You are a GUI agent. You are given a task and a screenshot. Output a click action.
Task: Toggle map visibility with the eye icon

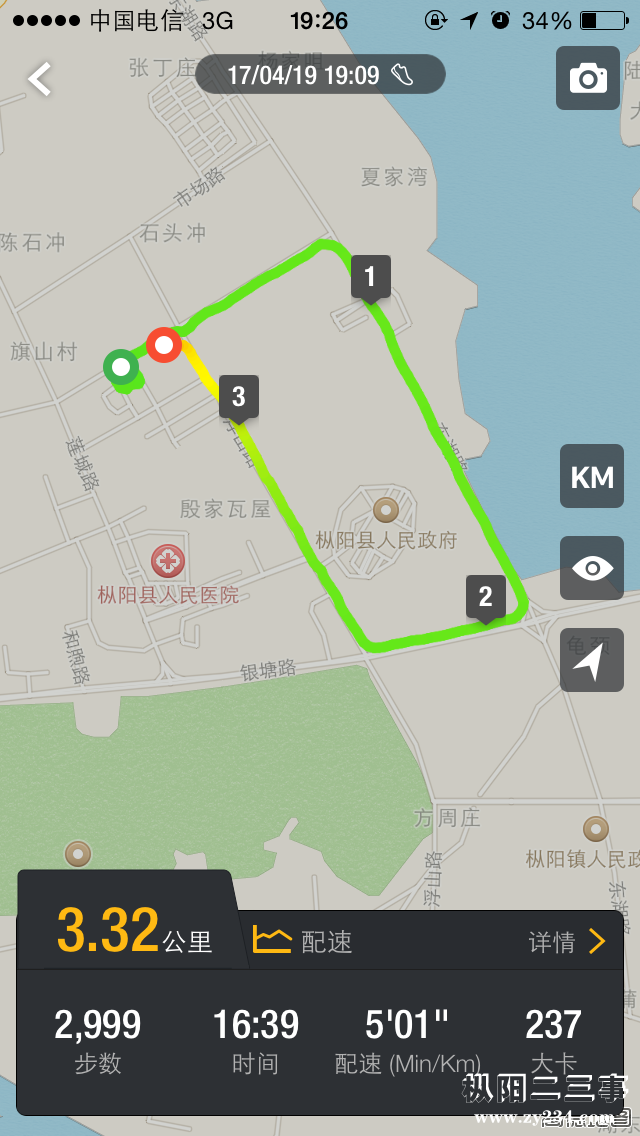point(592,568)
